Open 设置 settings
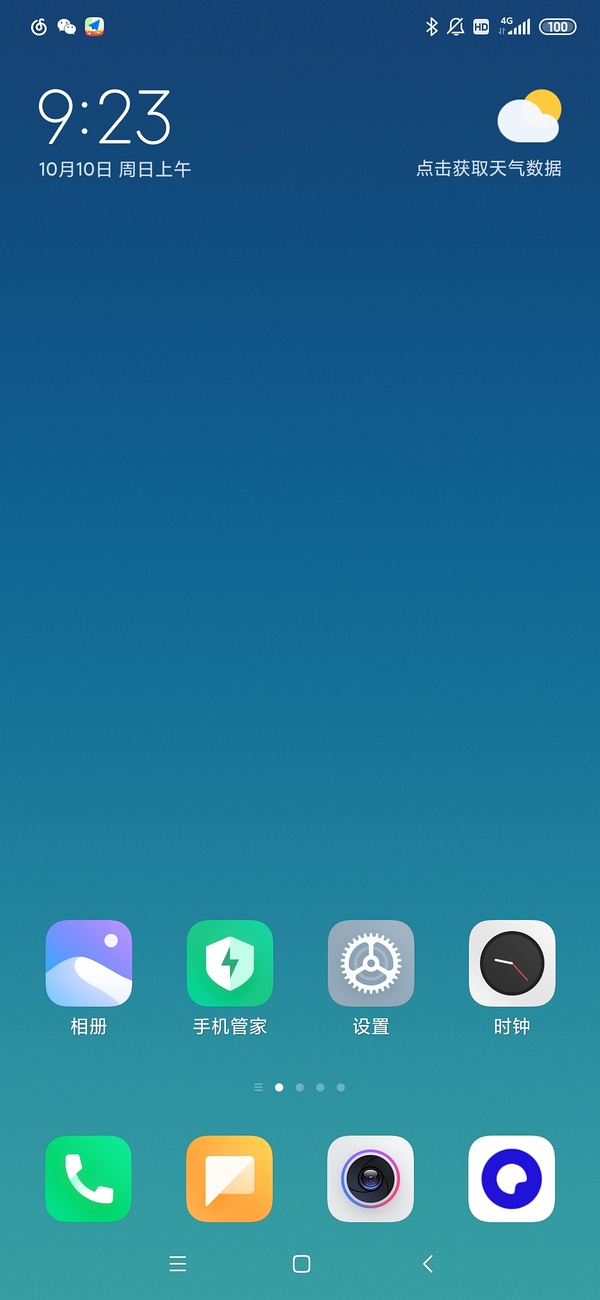Viewport: 600px width, 1300px height. tap(371, 963)
